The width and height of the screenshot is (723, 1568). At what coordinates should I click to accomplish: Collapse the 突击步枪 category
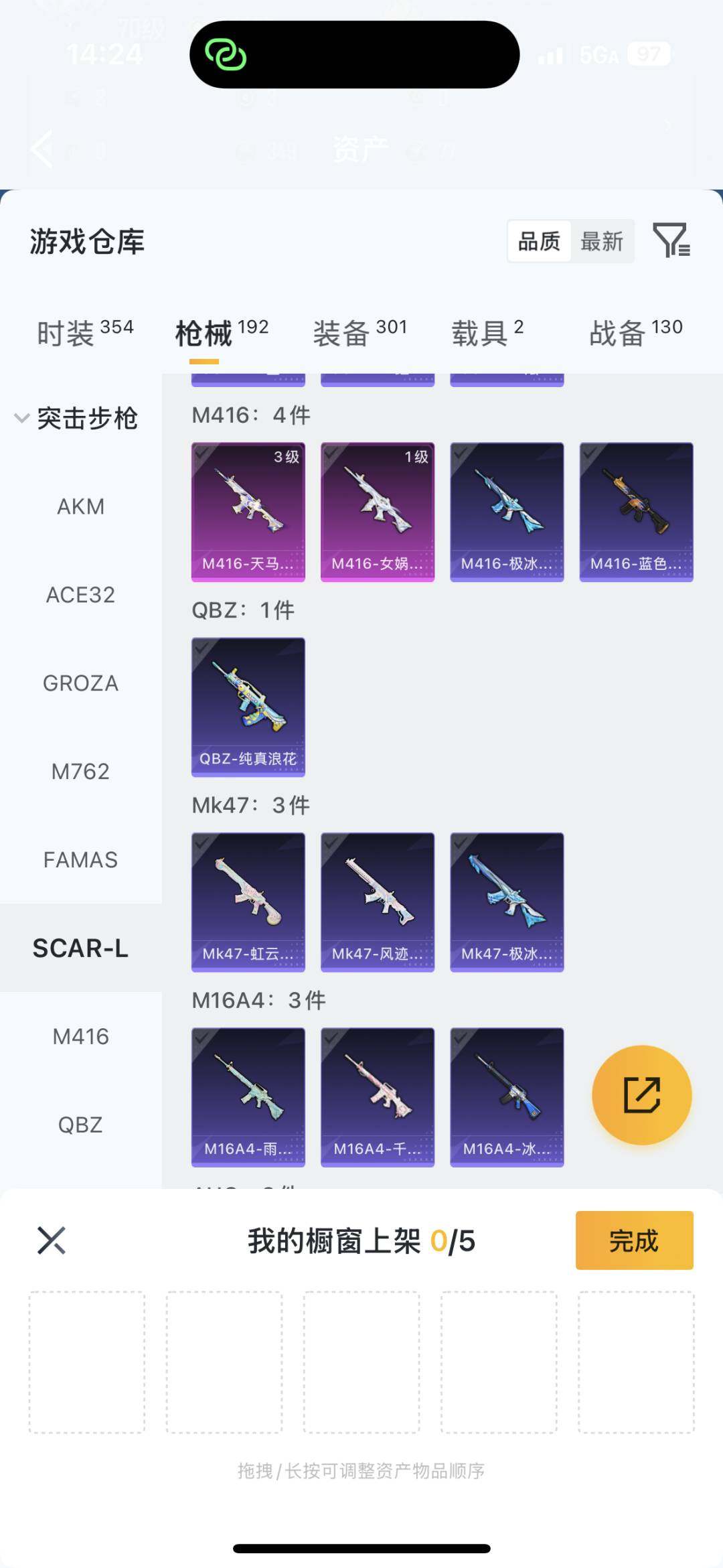pyautogui.click(x=77, y=419)
